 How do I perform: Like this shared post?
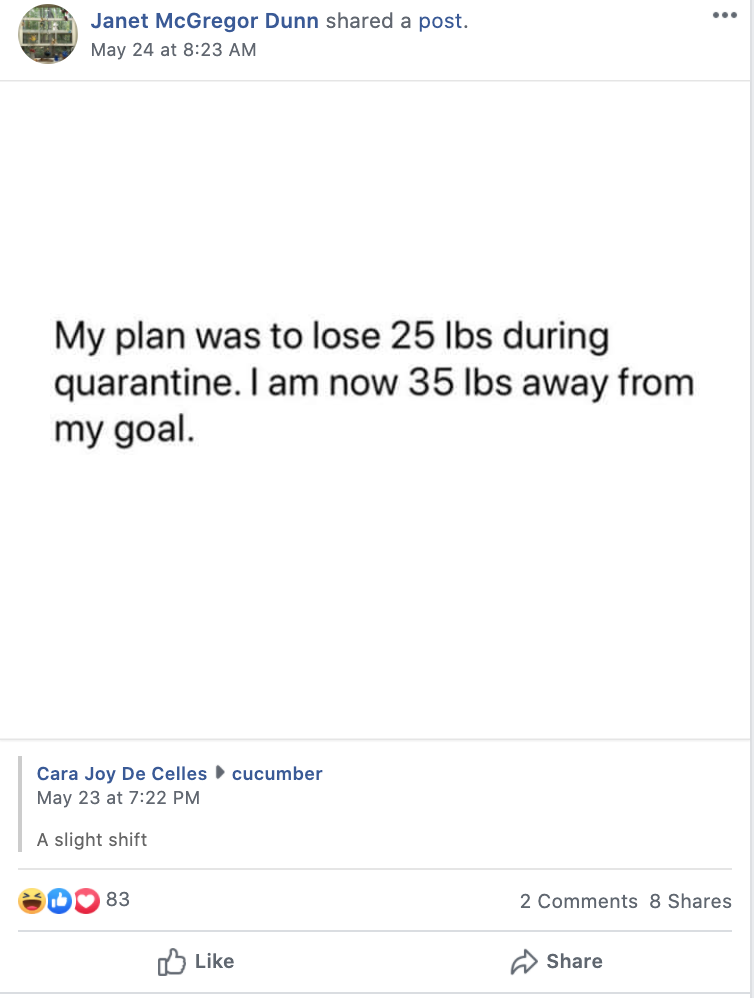click(x=196, y=961)
